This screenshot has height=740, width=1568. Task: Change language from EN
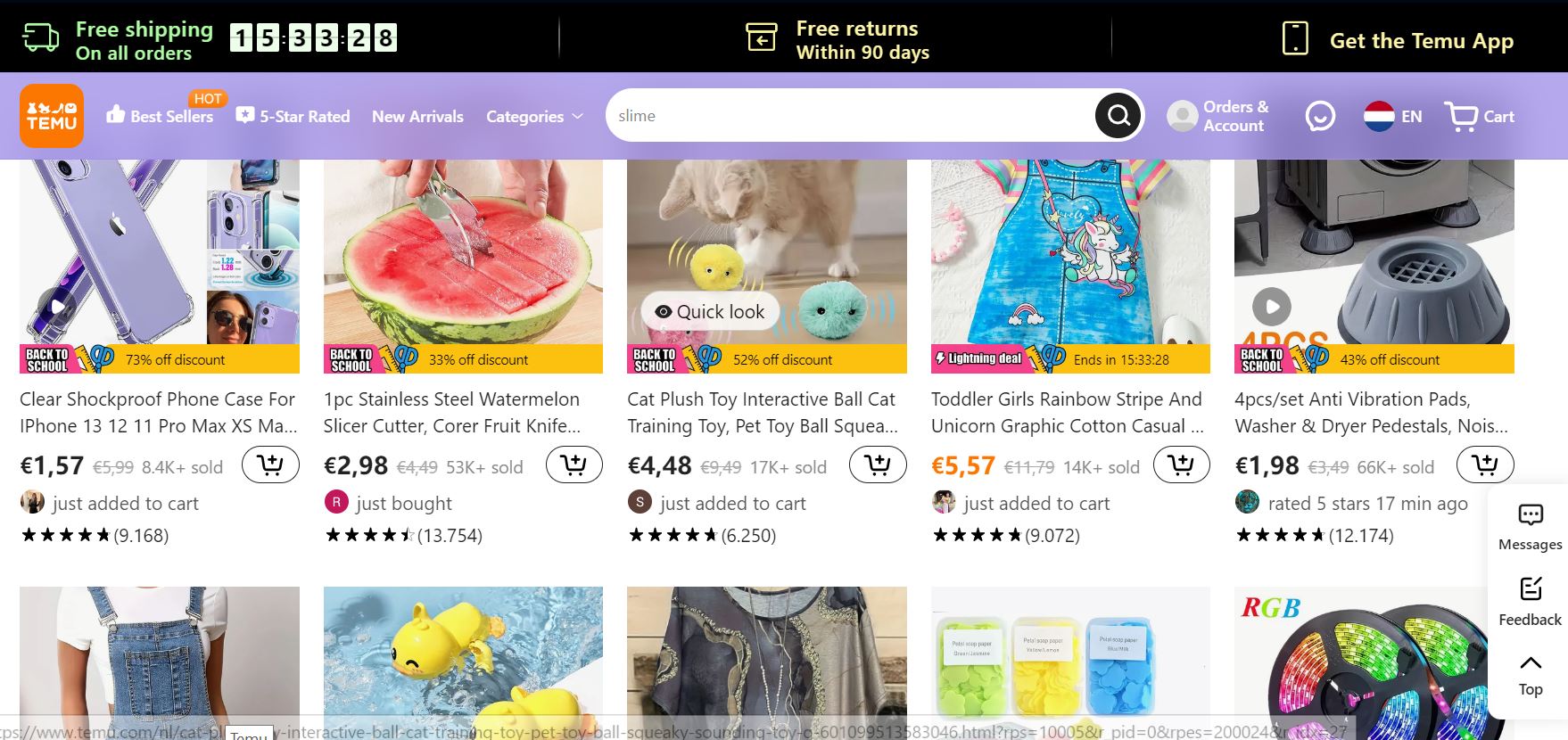[1393, 116]
